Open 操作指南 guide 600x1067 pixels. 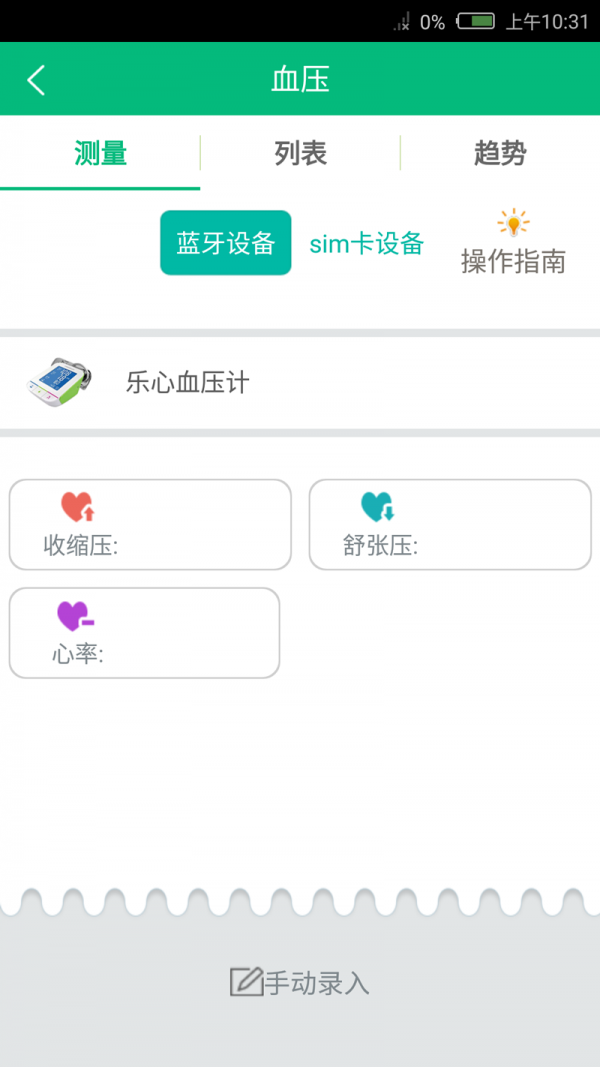click(x=513, y=243)
